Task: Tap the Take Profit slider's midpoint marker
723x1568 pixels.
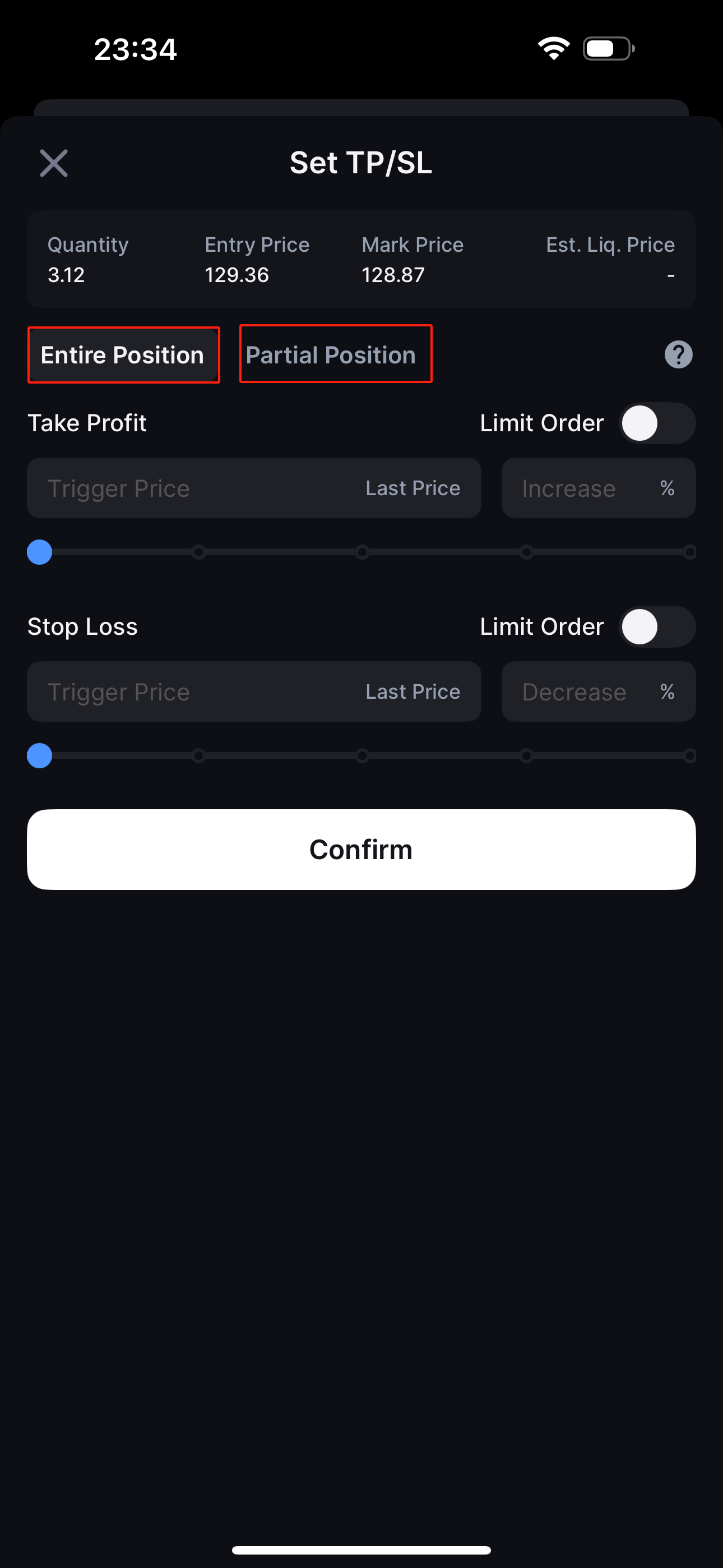Action: pyautogui.click(x=362, y=552)
